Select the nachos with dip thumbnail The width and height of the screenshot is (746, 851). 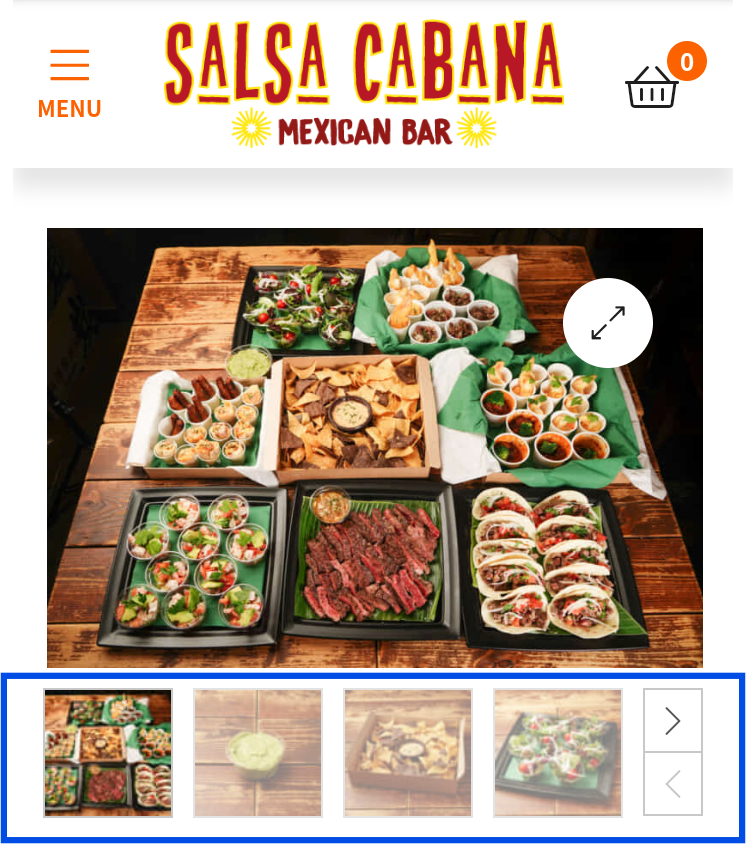(x=407, y=753)
